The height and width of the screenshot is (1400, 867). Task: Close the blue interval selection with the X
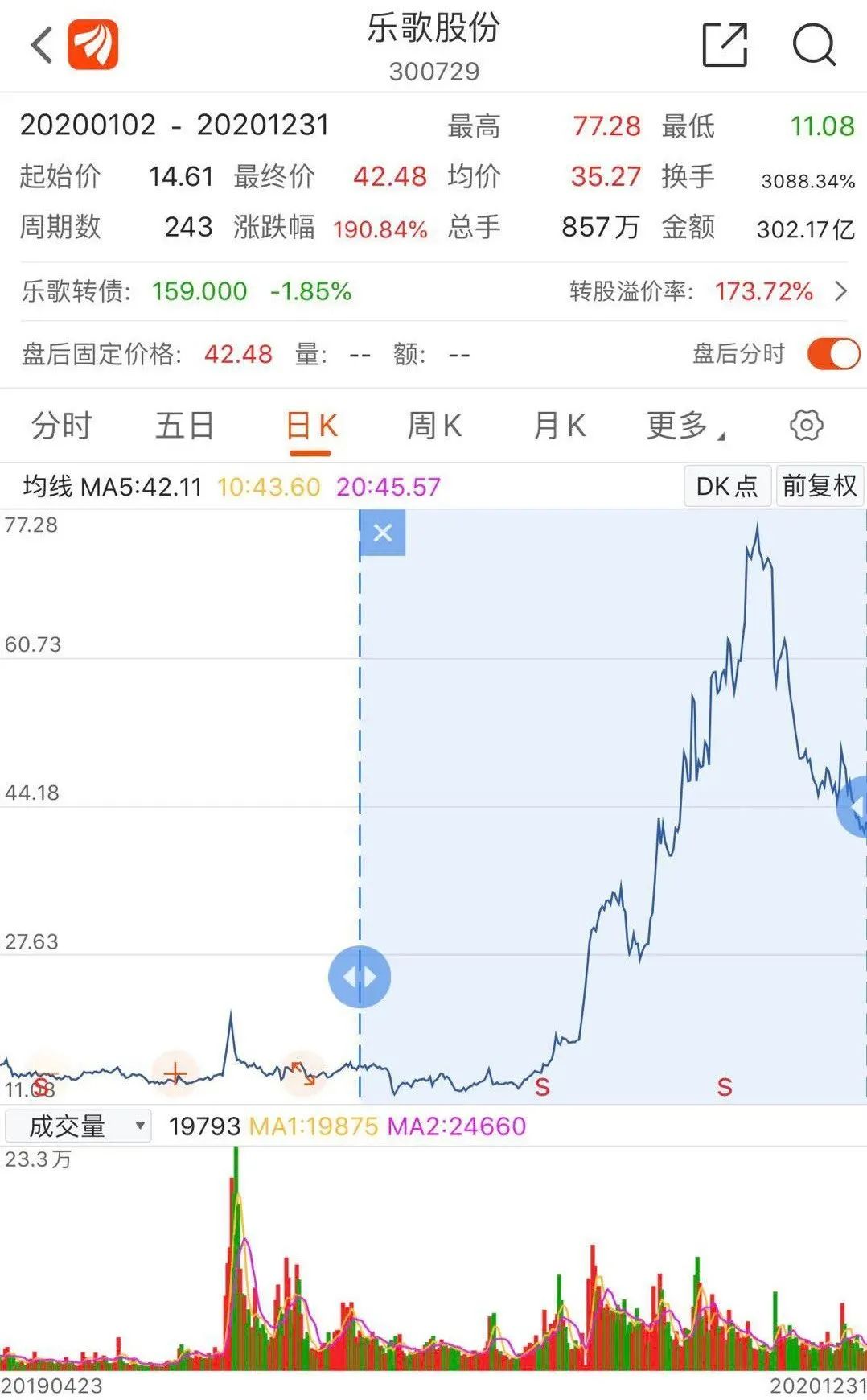382,533
